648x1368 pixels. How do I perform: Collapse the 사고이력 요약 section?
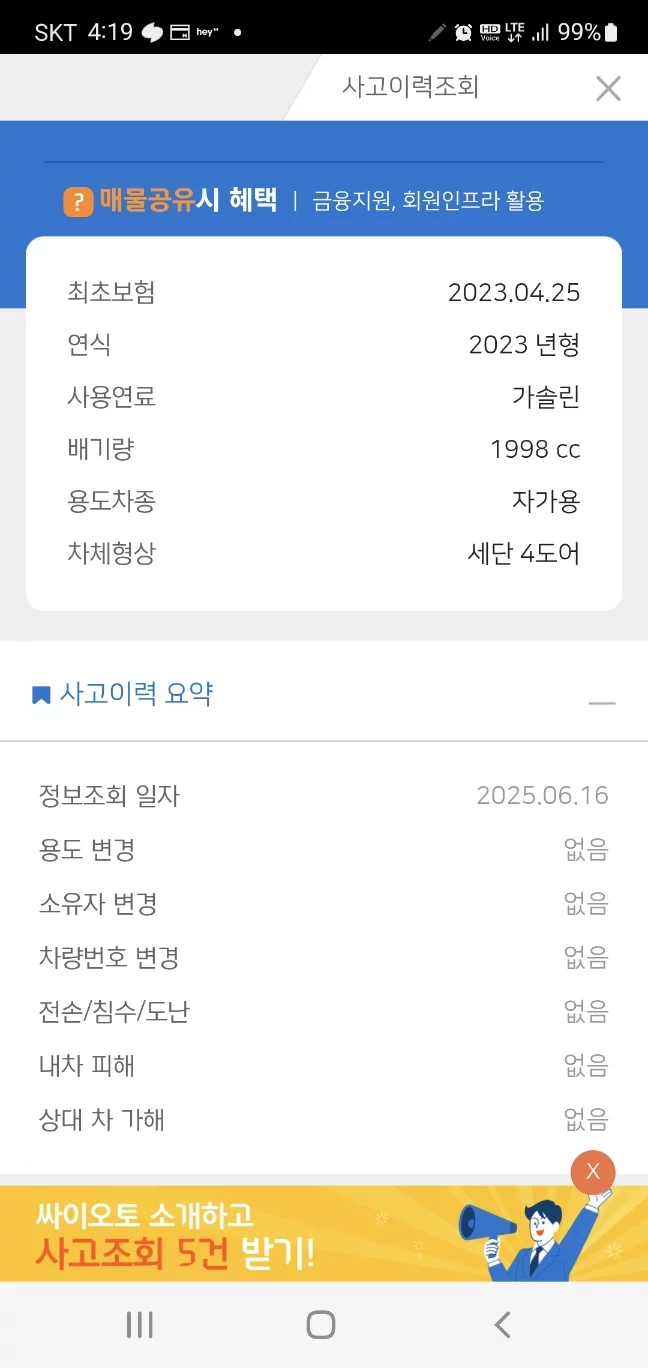point(602,703)
